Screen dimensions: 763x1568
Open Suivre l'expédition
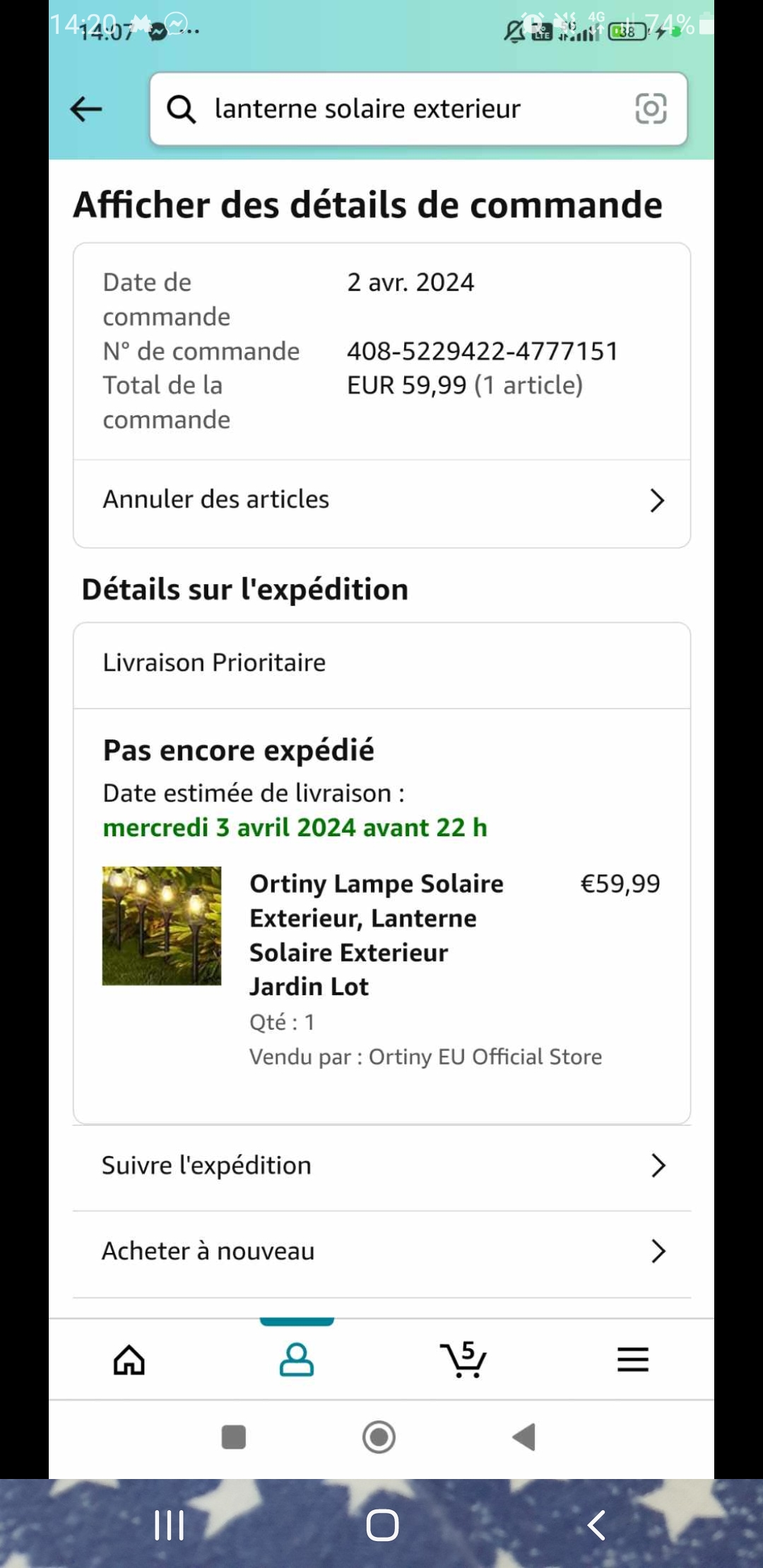[x=381, y=1165]
